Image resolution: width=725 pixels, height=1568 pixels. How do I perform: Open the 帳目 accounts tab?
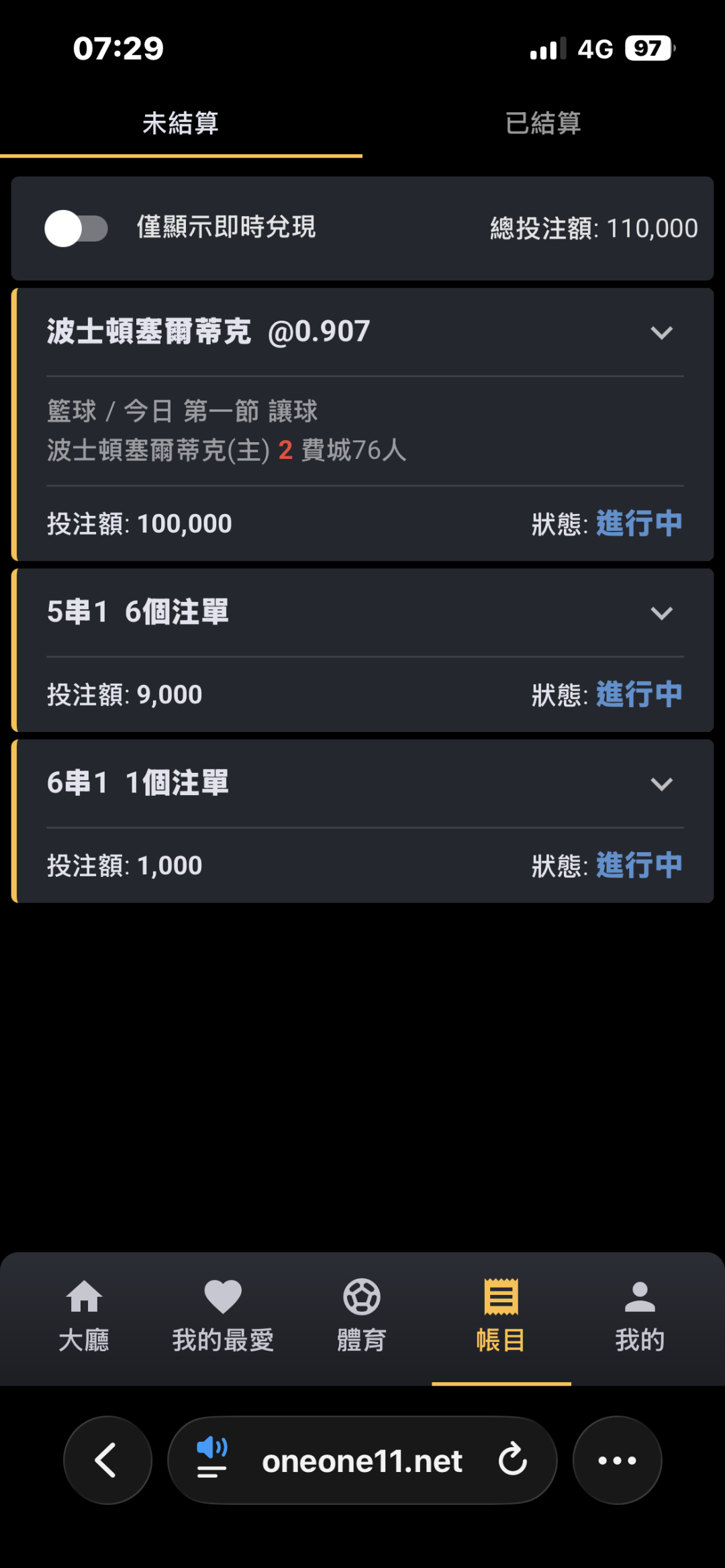(501, 1316)
